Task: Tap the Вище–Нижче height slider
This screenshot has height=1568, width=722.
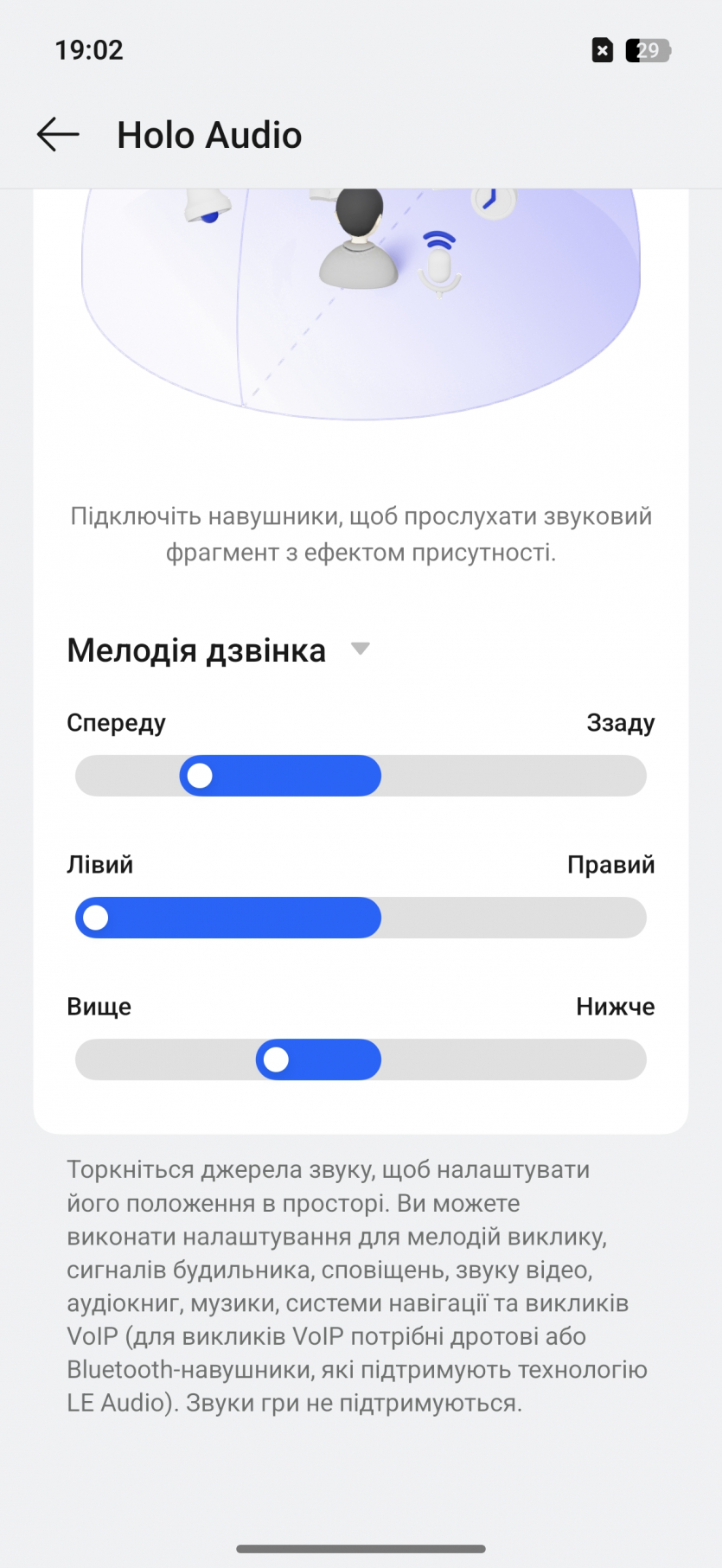Action: 361,1059
